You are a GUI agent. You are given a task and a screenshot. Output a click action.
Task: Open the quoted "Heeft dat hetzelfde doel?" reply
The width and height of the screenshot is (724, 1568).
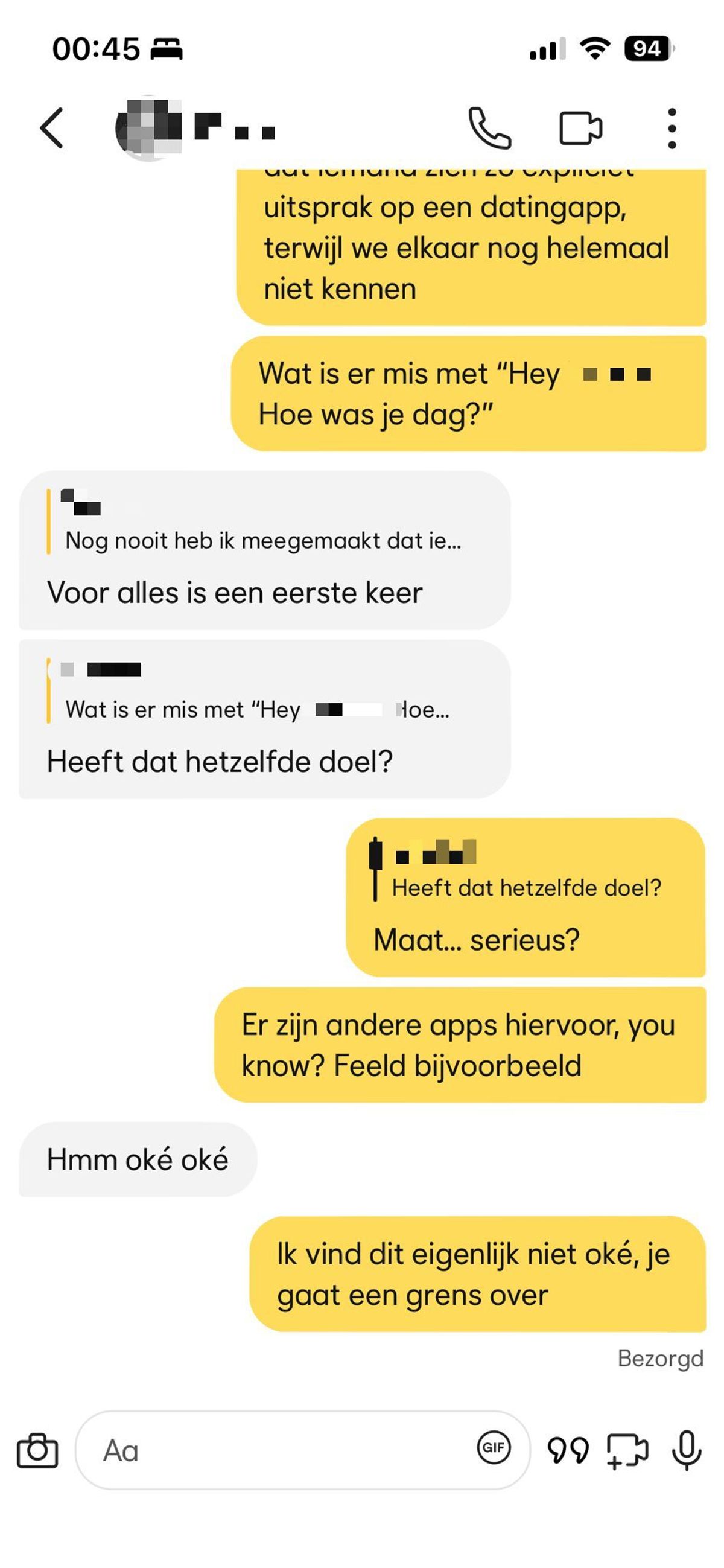coord(526,887)
